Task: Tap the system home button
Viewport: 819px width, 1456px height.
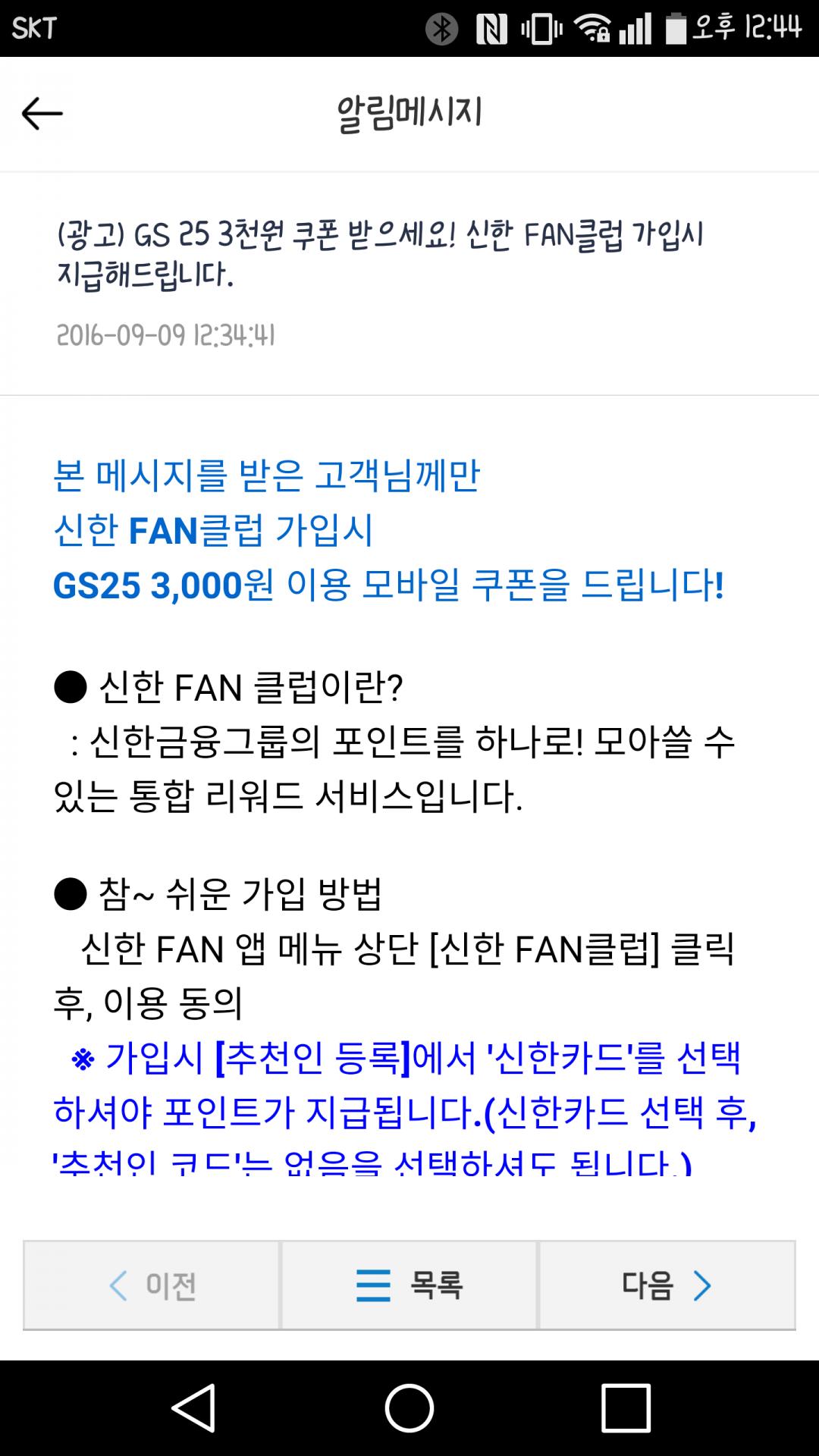Action: (409, 1408)
